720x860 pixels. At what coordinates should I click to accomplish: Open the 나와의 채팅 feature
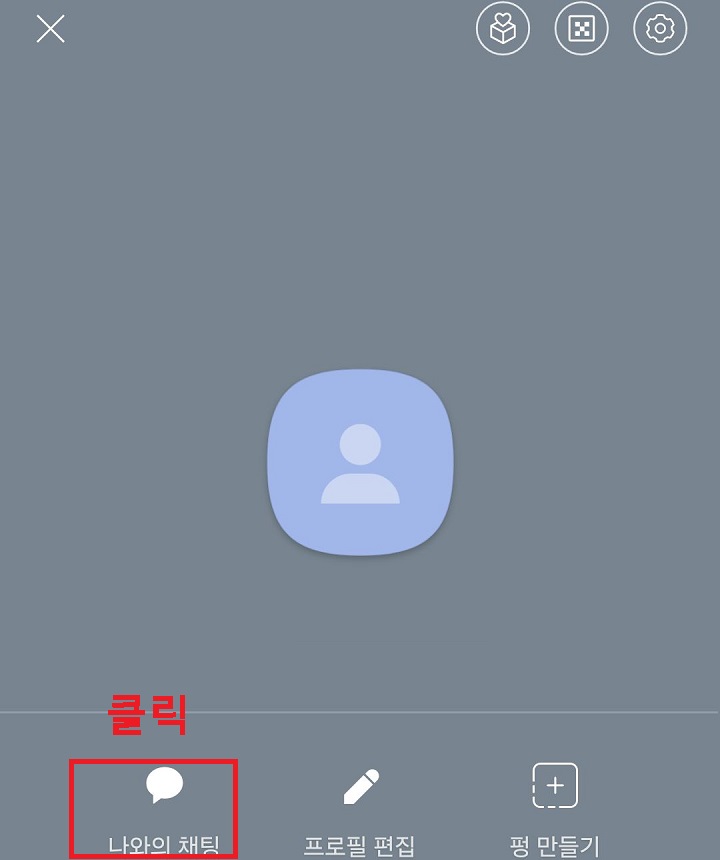(x=164, y=843)
